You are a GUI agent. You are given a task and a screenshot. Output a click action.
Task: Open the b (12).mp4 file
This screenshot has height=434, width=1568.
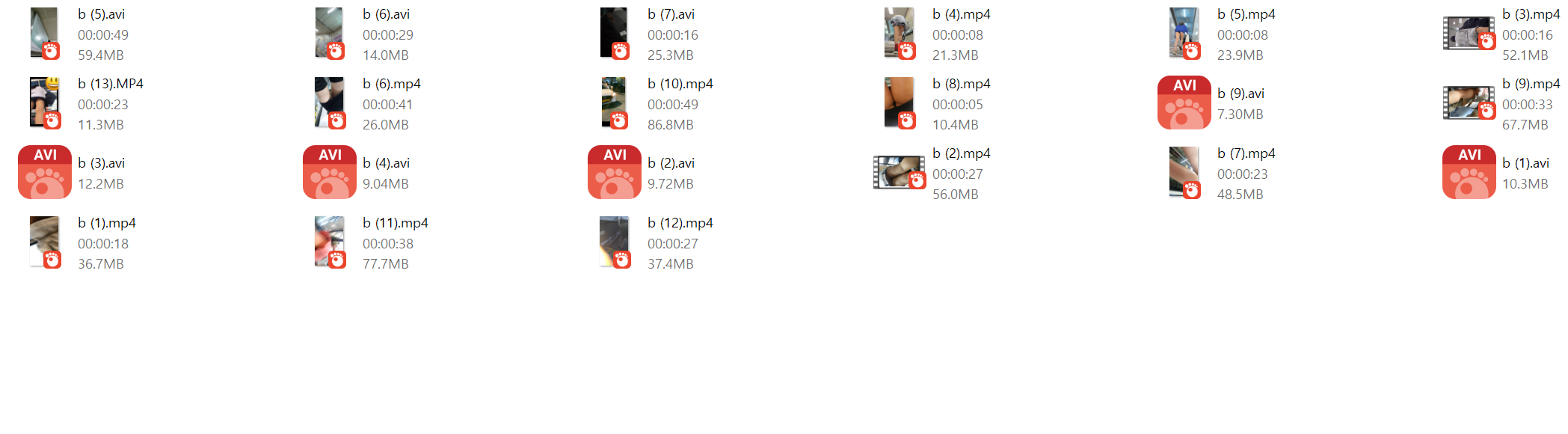(x=615, y=242)
